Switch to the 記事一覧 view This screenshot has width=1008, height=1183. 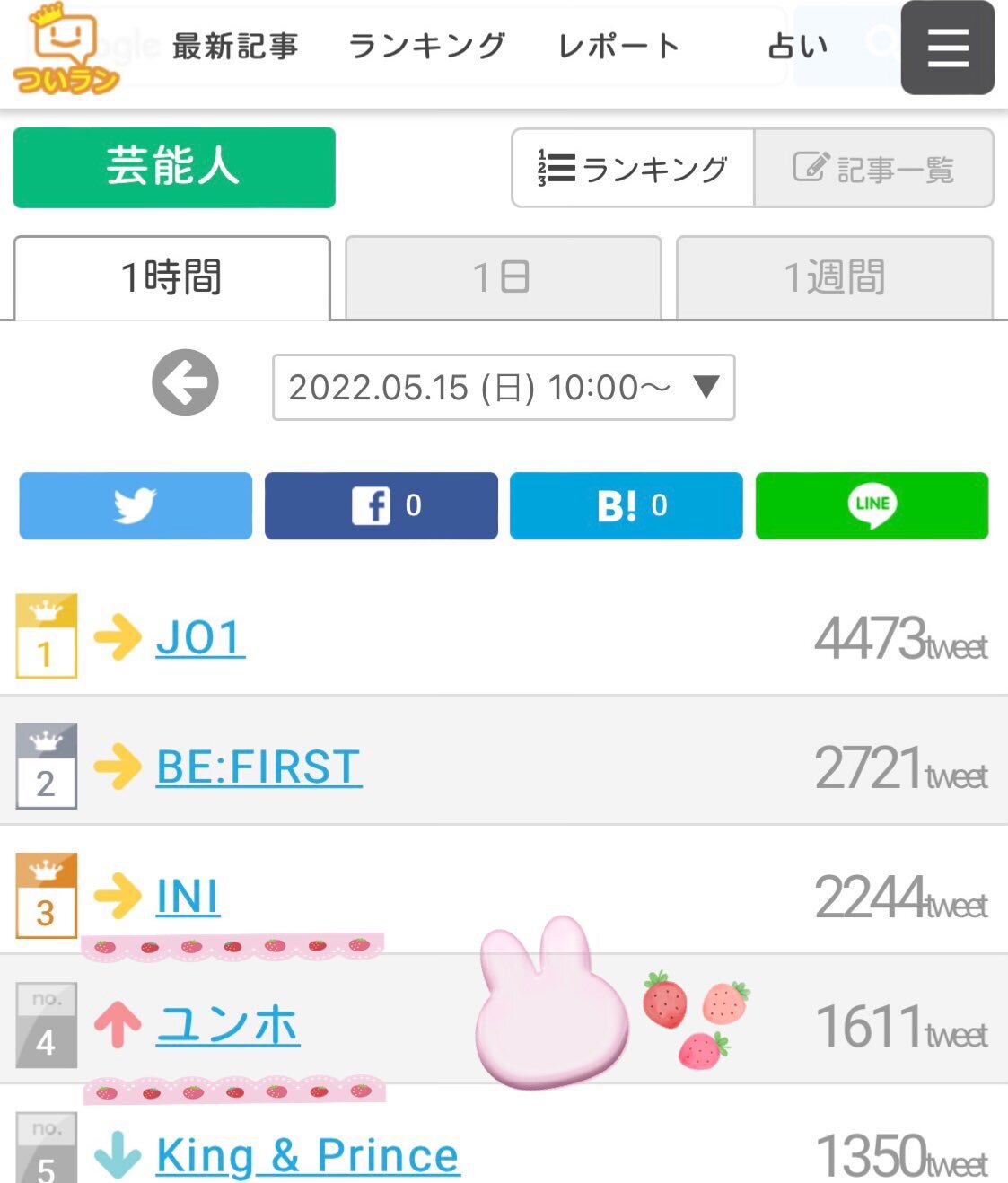point(873,168)
